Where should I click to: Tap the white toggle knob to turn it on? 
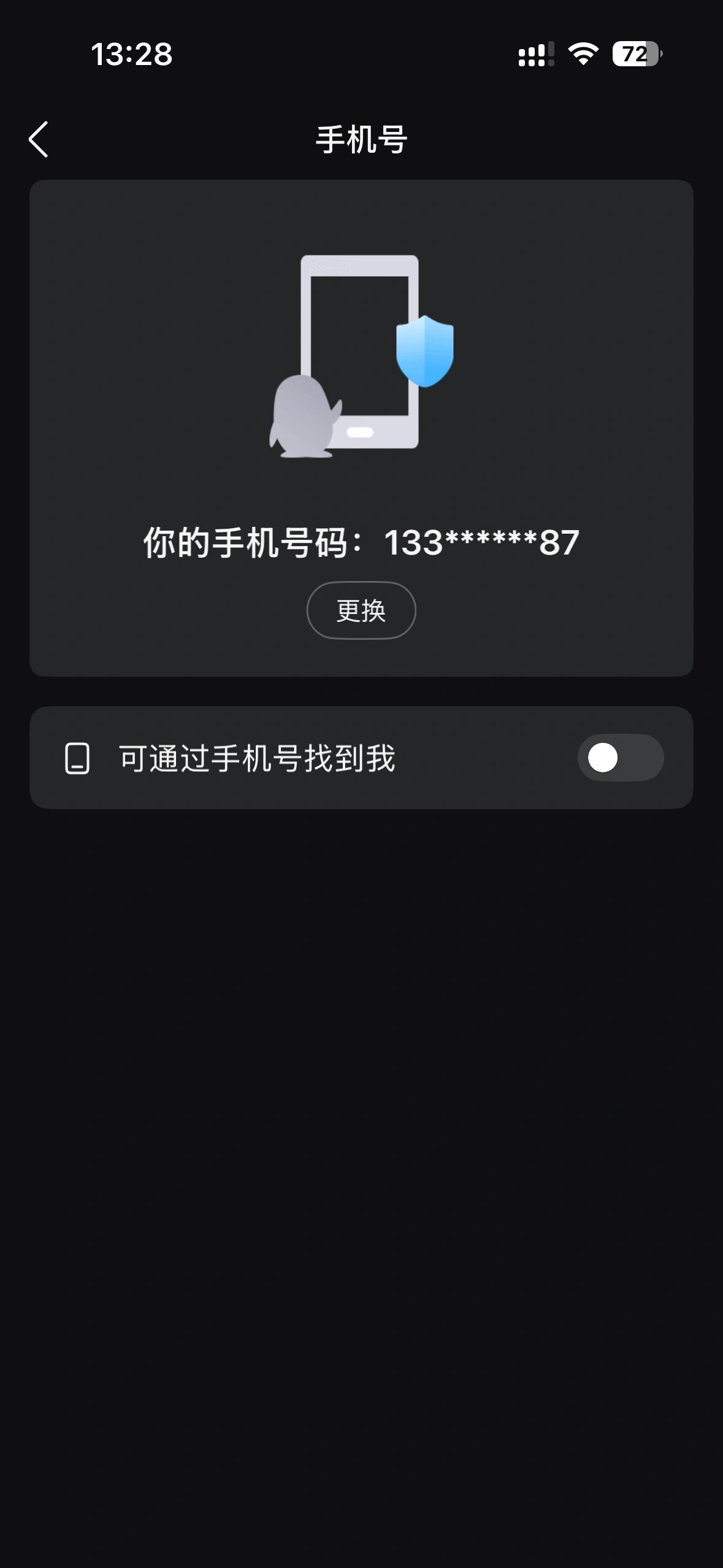coord(604,758)
